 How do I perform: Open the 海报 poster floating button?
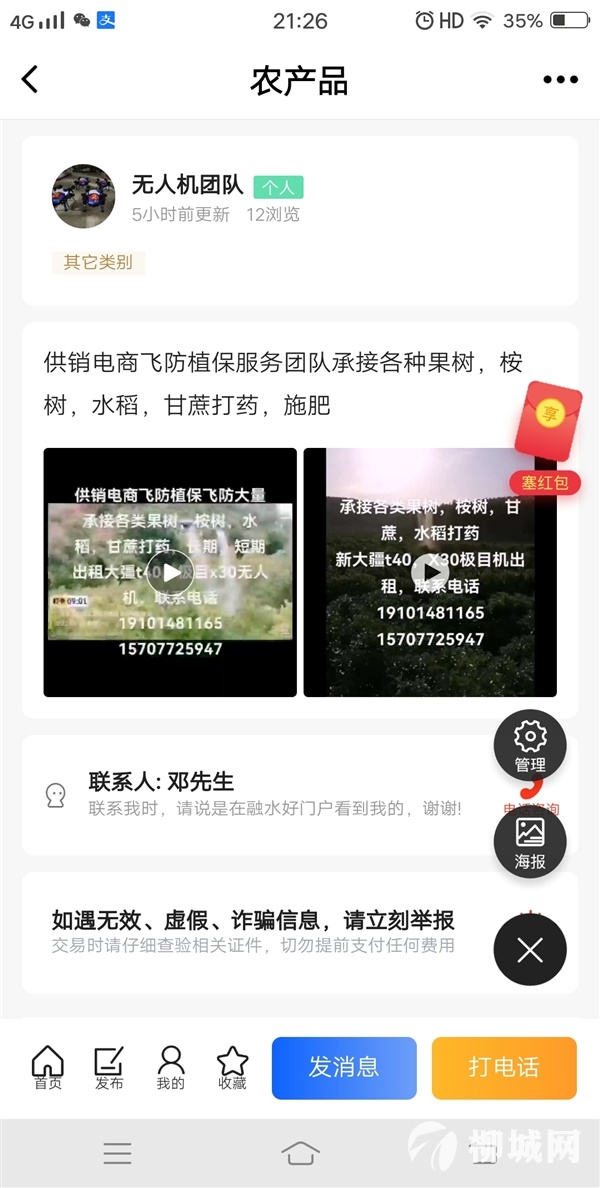click(x=530, y=843)
